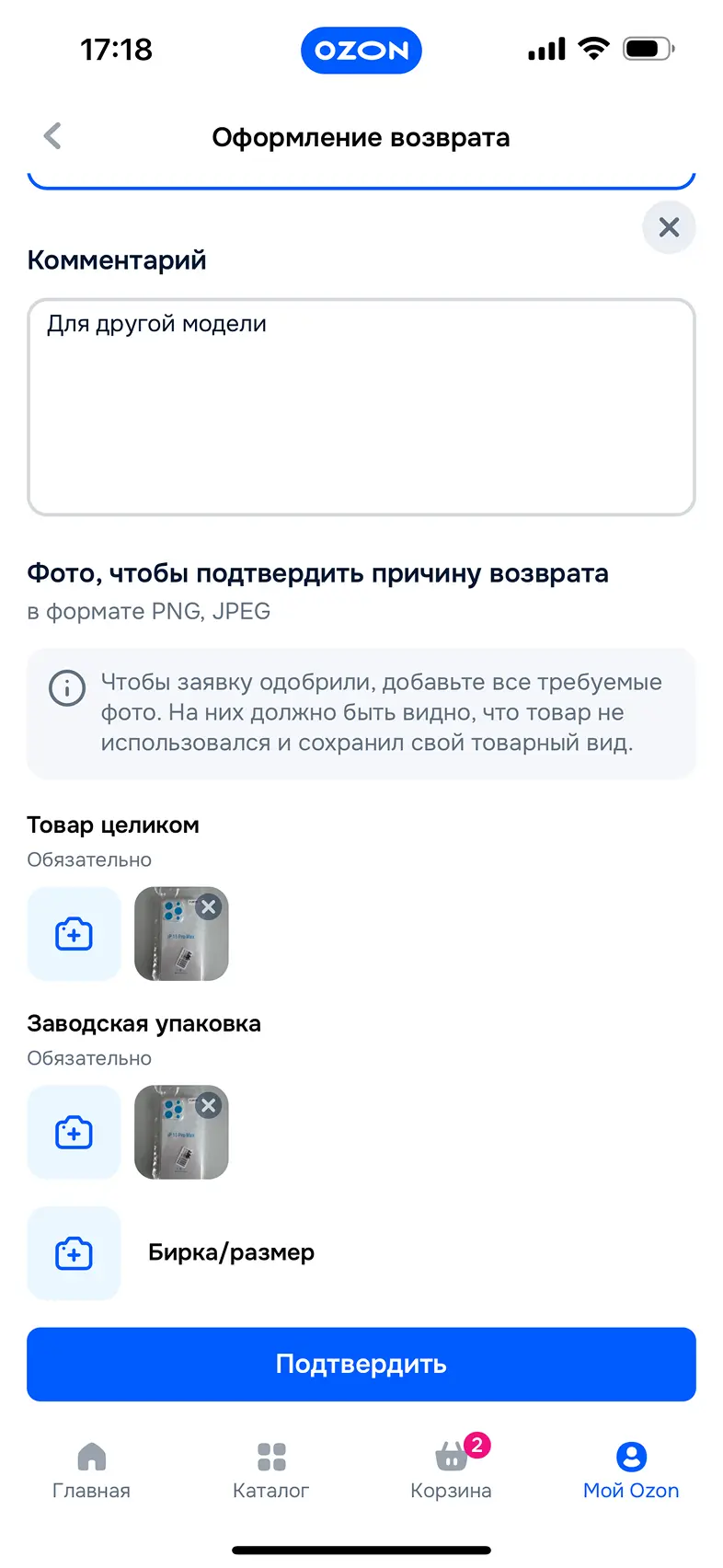Tap the Подтвердить button

tap(361, 1364)
